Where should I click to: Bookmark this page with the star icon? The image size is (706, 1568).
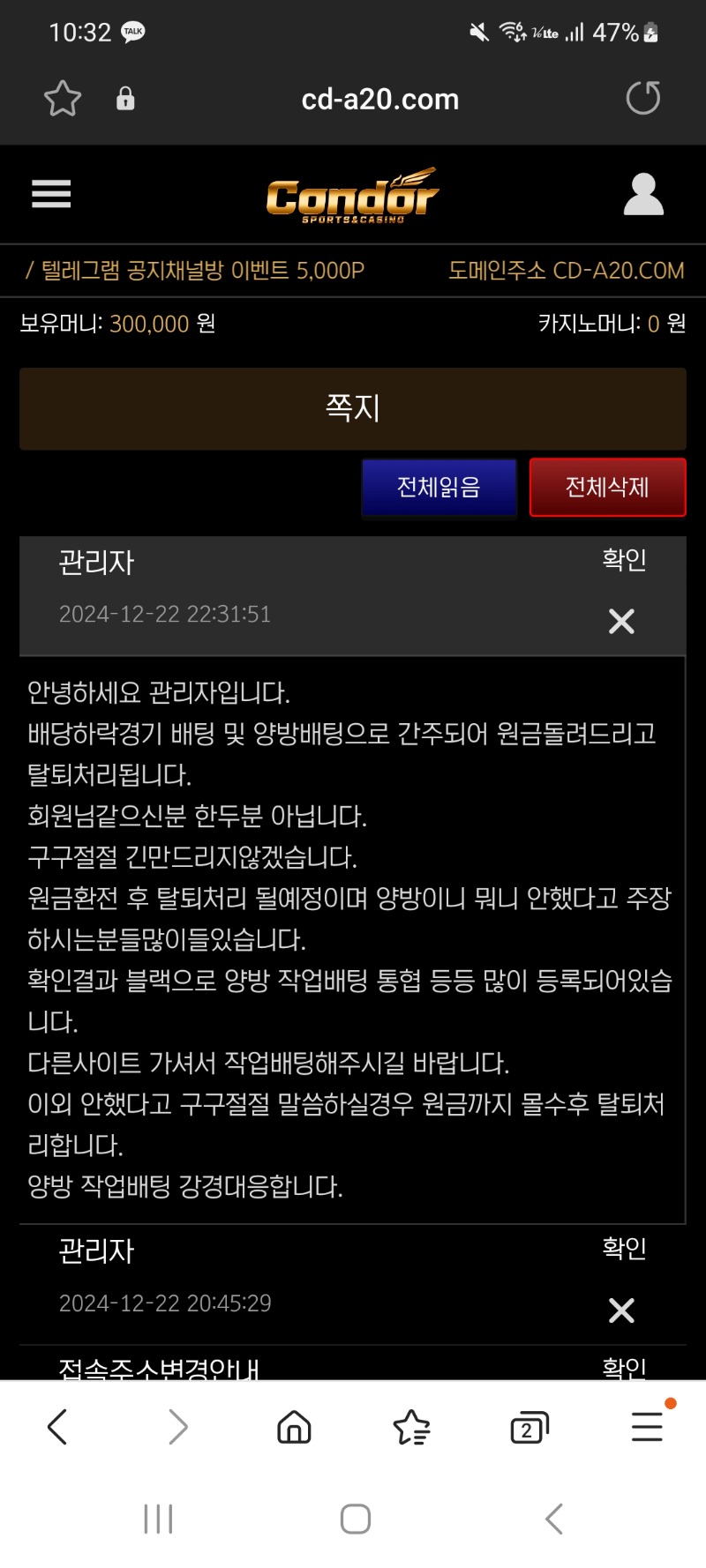pyautogui.click(x=63, y=99)
